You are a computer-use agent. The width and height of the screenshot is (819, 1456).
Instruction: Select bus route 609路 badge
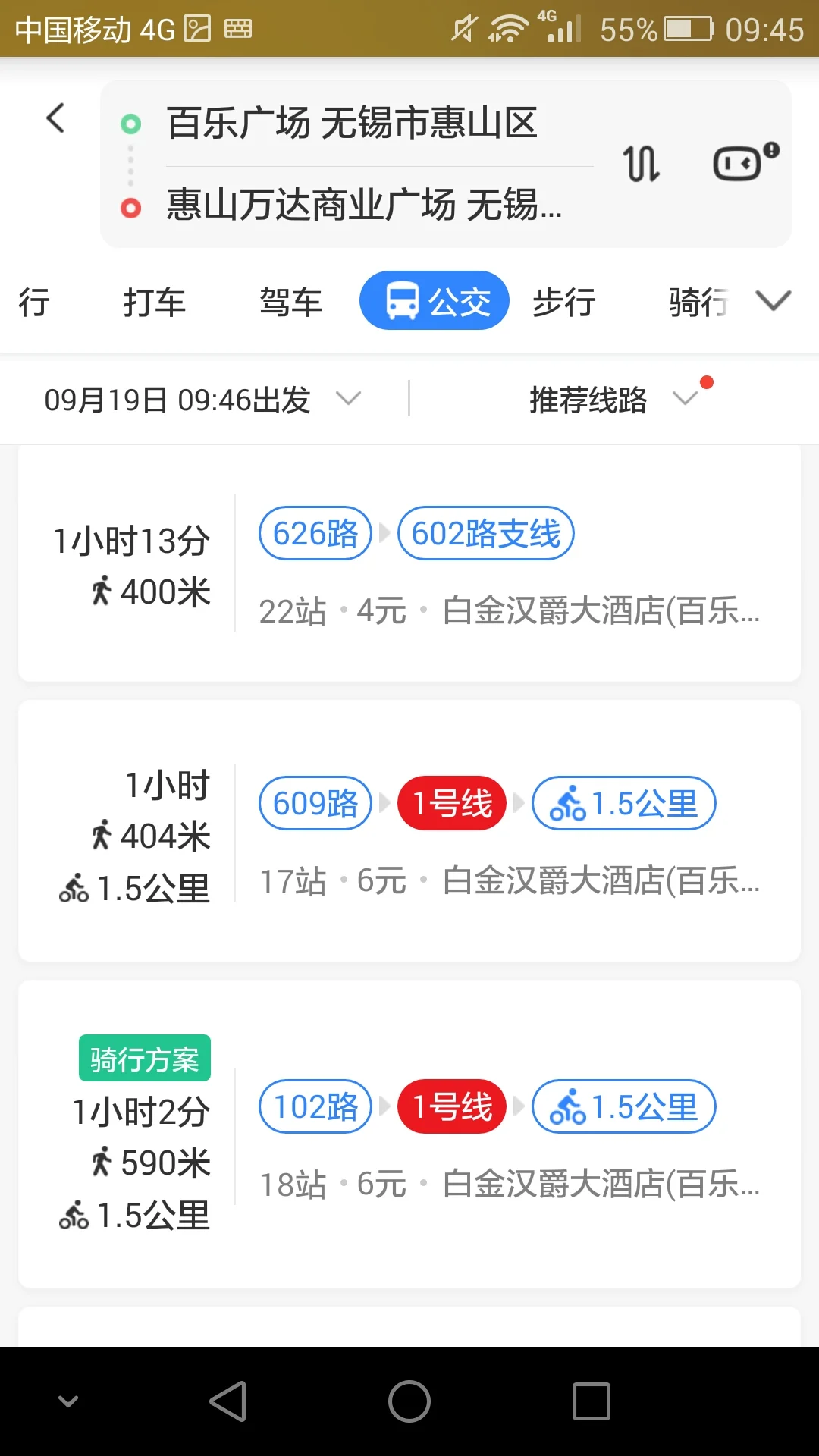click(x=314, y=803)
